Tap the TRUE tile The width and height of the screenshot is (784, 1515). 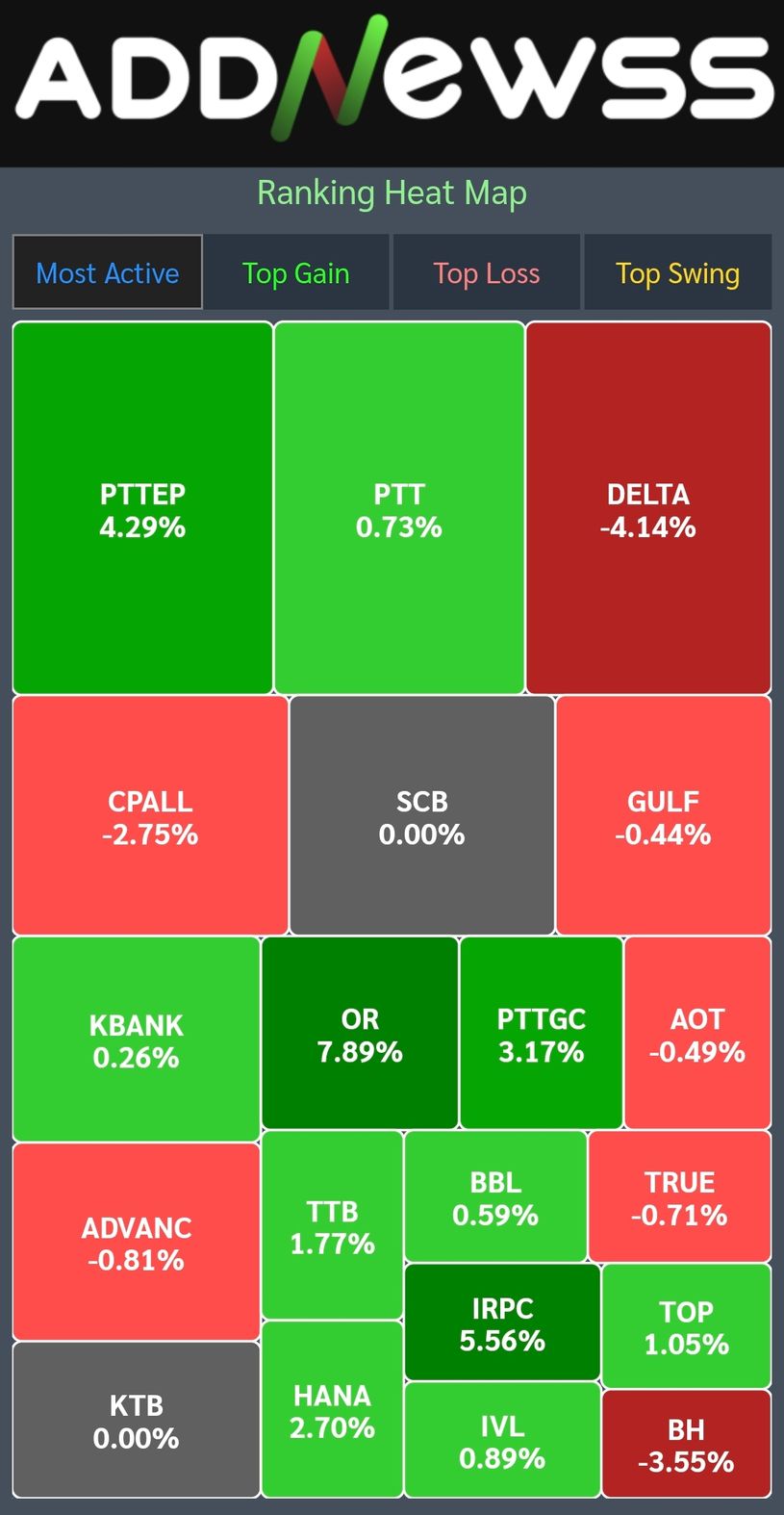click(x=679, y=1197)
